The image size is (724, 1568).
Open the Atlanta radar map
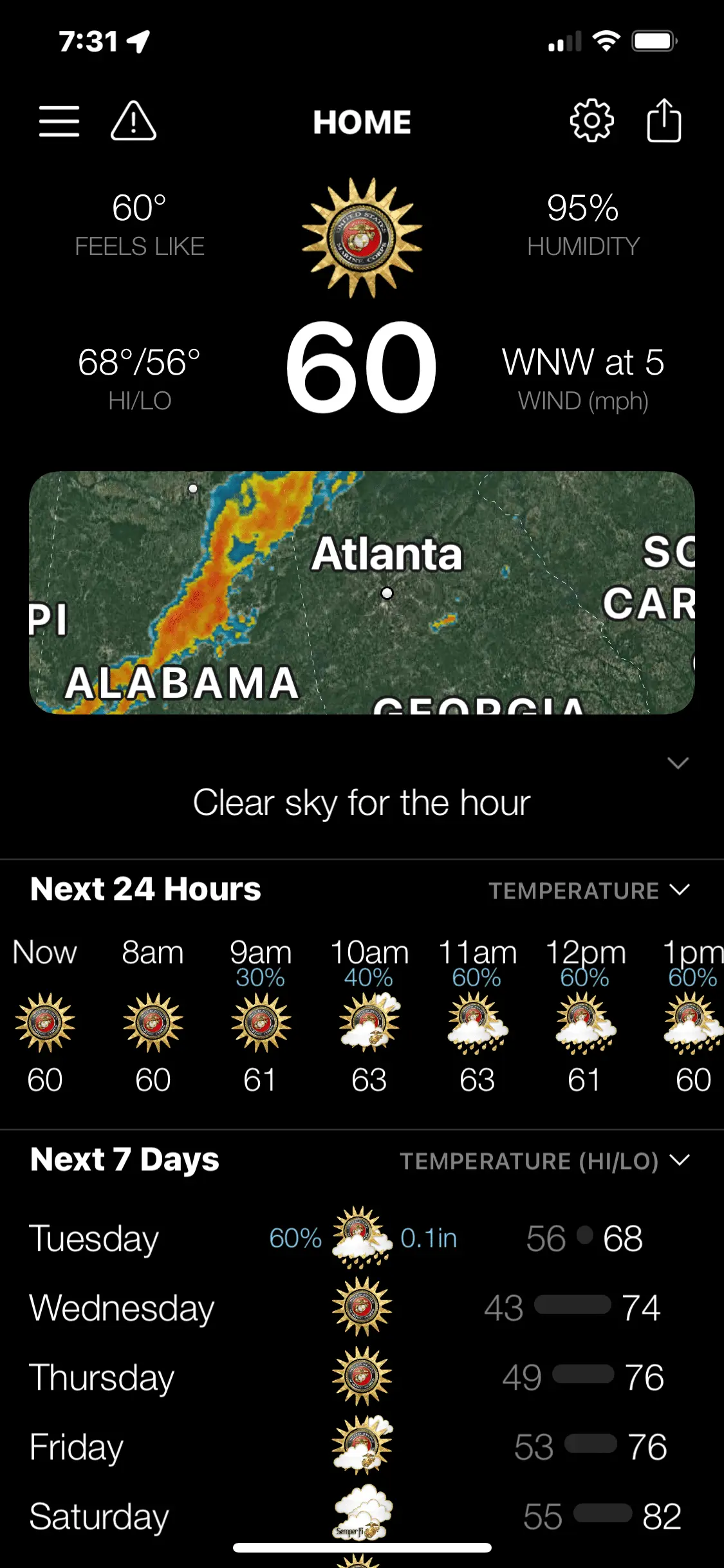362,592
